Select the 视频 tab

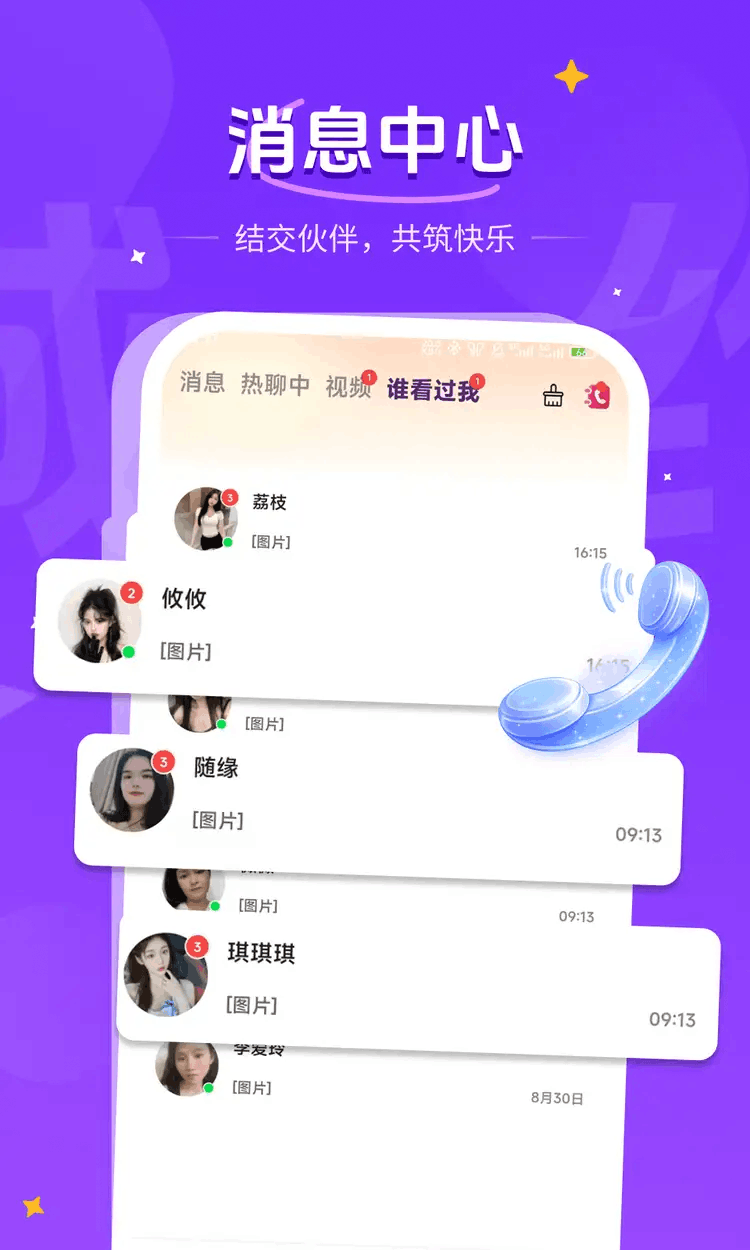tap(345, 387)
